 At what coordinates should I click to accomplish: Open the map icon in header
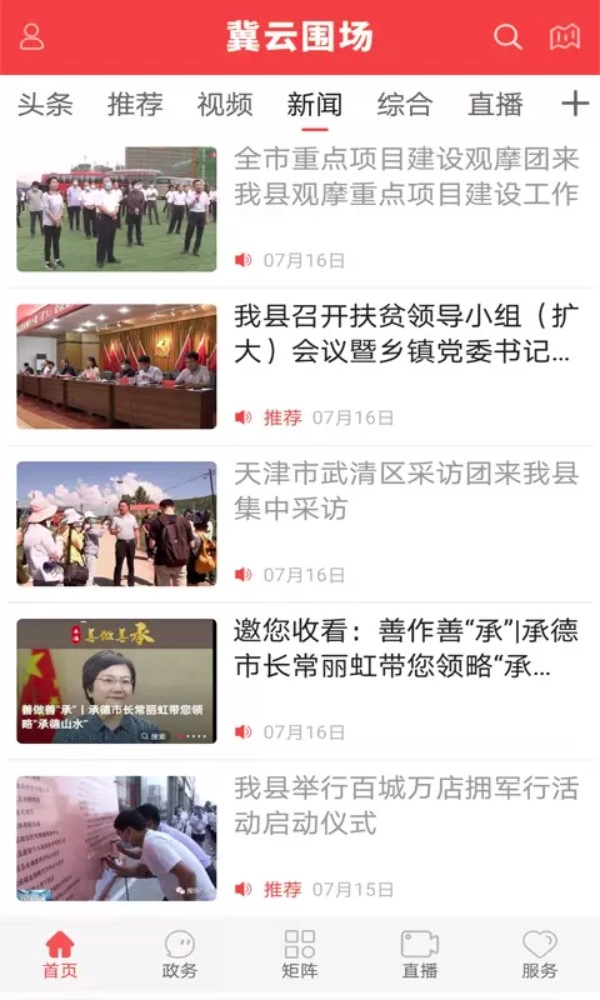(565, 37)
